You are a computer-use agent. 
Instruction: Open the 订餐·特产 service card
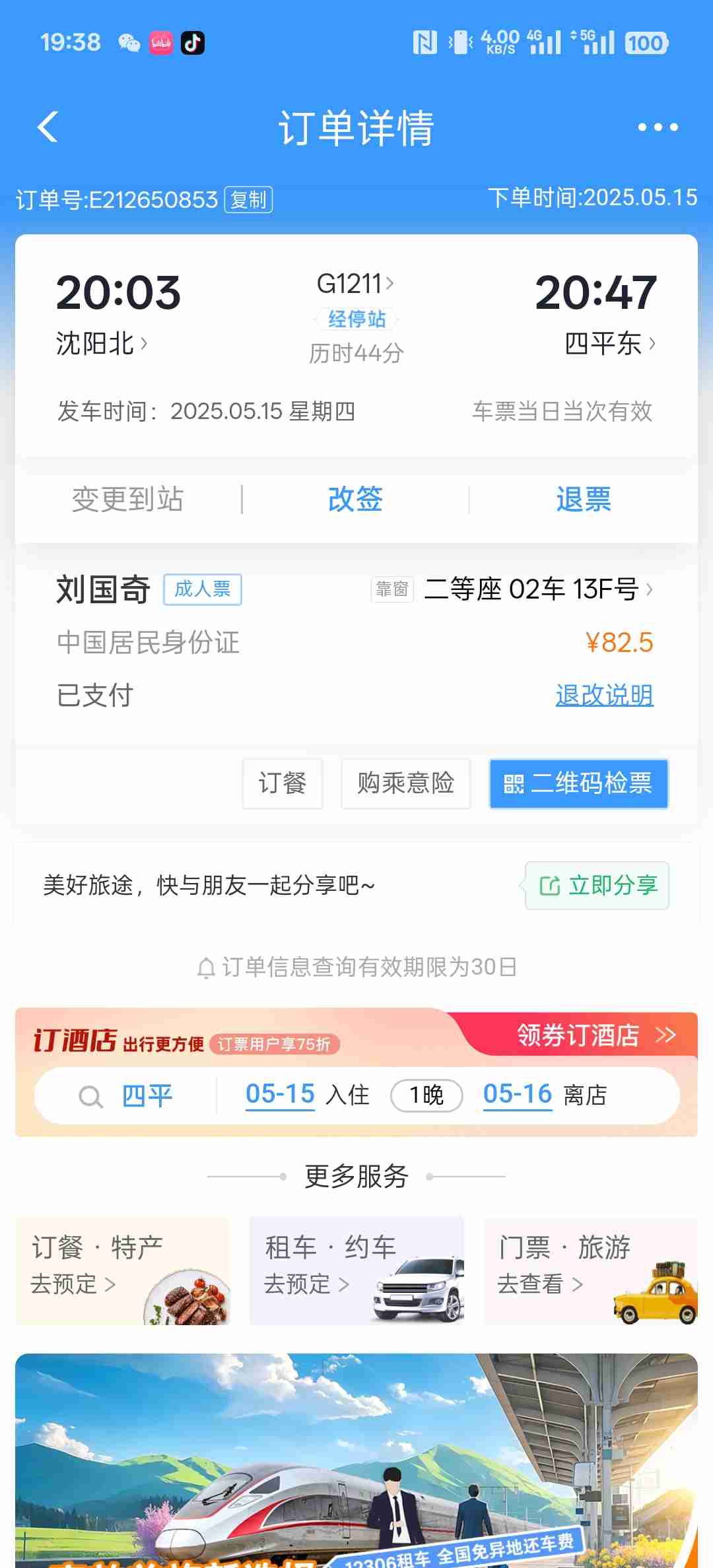[123, 1270]
